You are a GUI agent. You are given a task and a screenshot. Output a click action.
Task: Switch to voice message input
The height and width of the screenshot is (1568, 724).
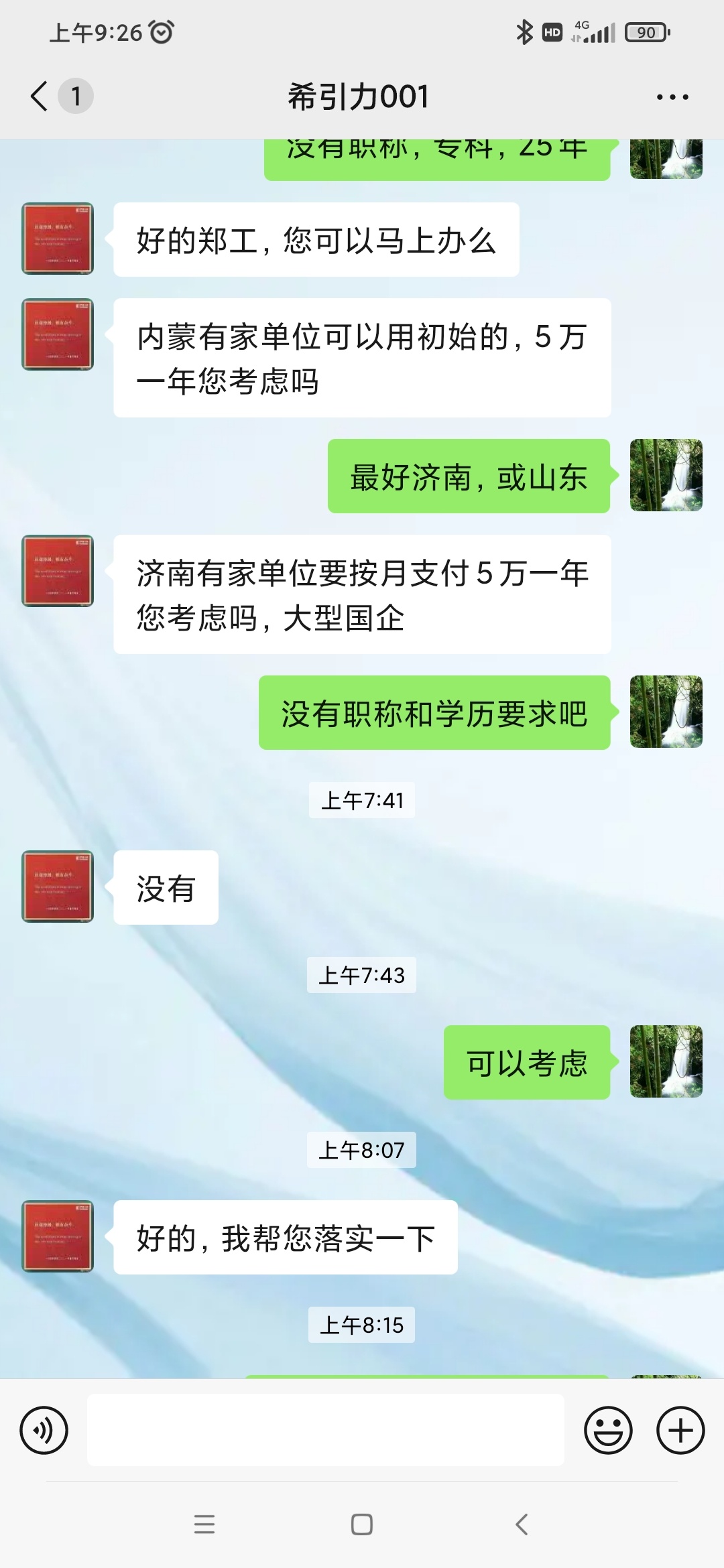click(44, 1431)
